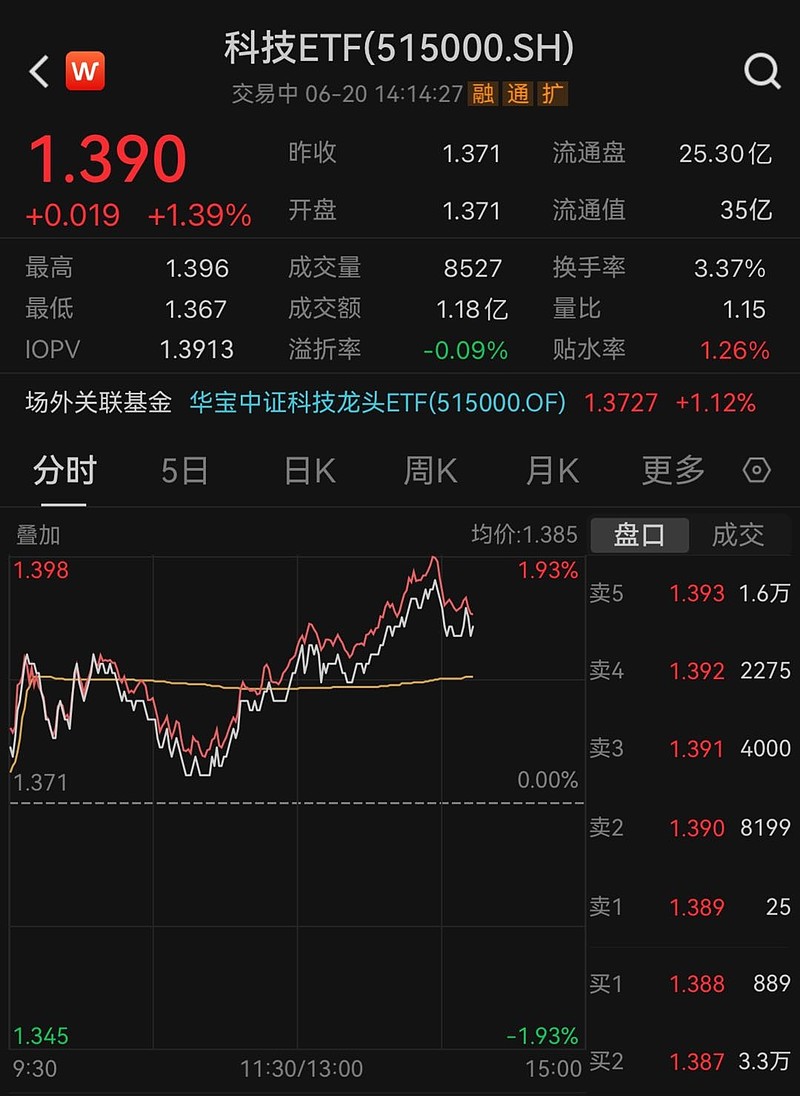Click the back arrow at top left
This screenshot has width=800, height=1096.
(38, 70)
